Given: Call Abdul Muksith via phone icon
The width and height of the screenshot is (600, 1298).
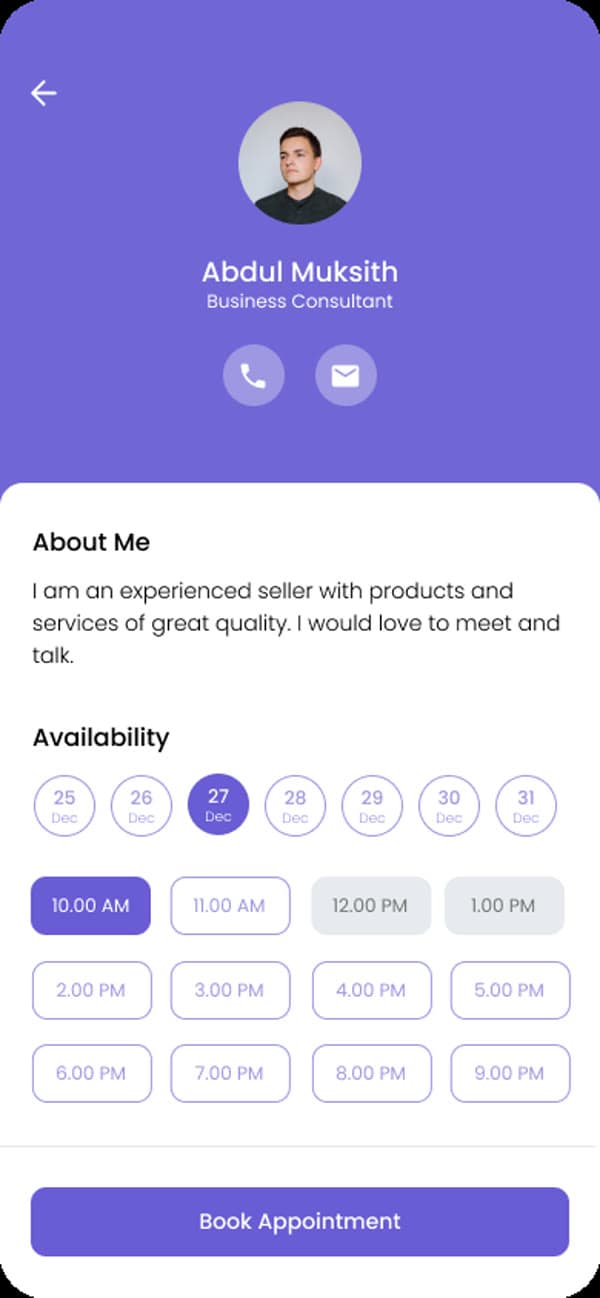Looking at the screenshot, I should [x=253, y=375].
